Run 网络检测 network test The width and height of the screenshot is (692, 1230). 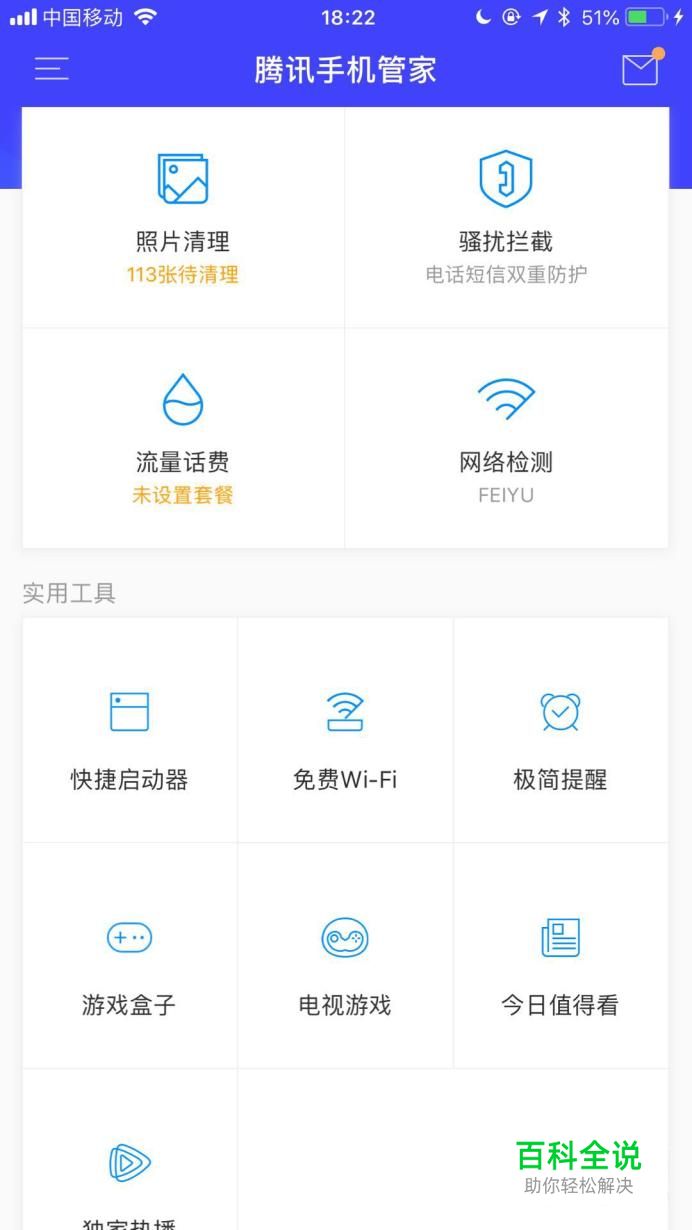click(506, 438)
